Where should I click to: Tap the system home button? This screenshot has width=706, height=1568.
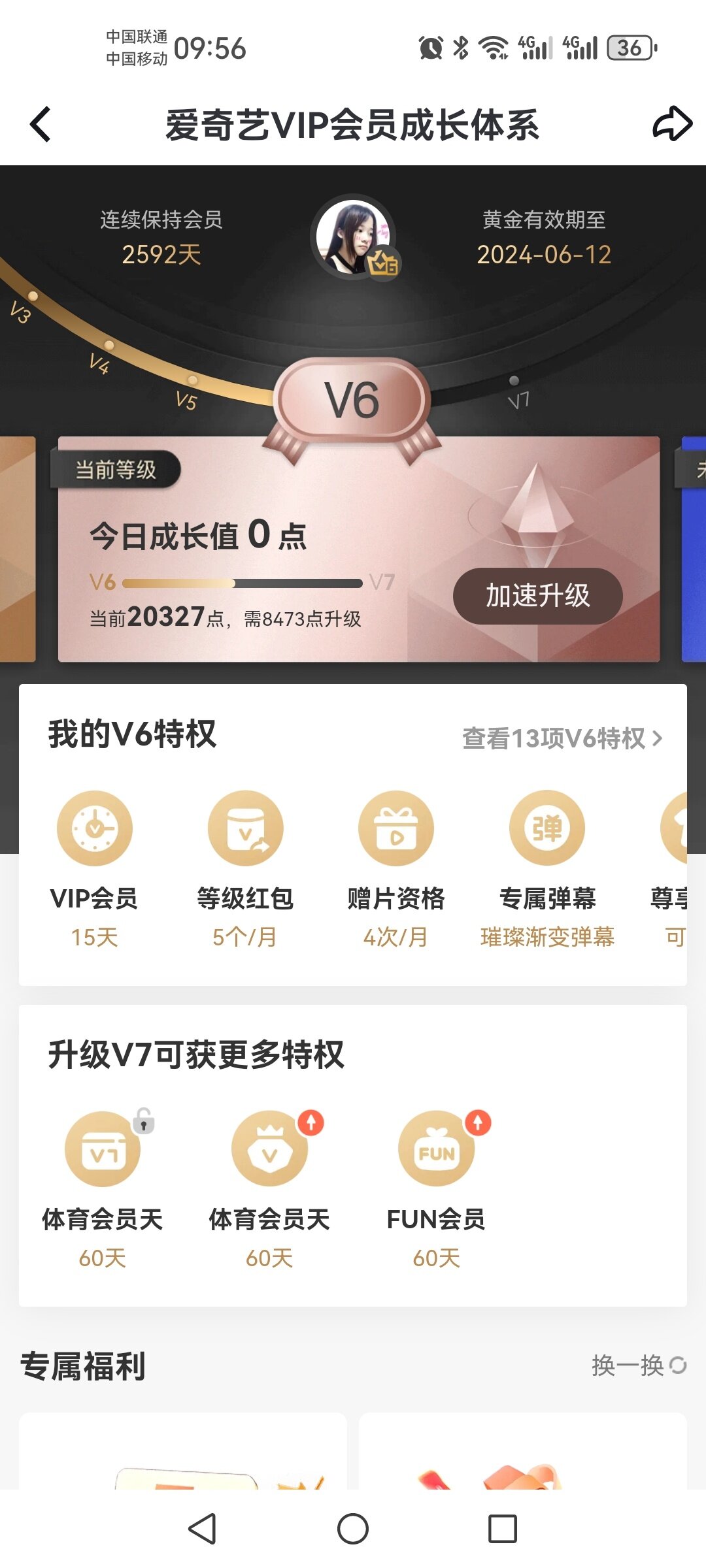coord(353,1529)
